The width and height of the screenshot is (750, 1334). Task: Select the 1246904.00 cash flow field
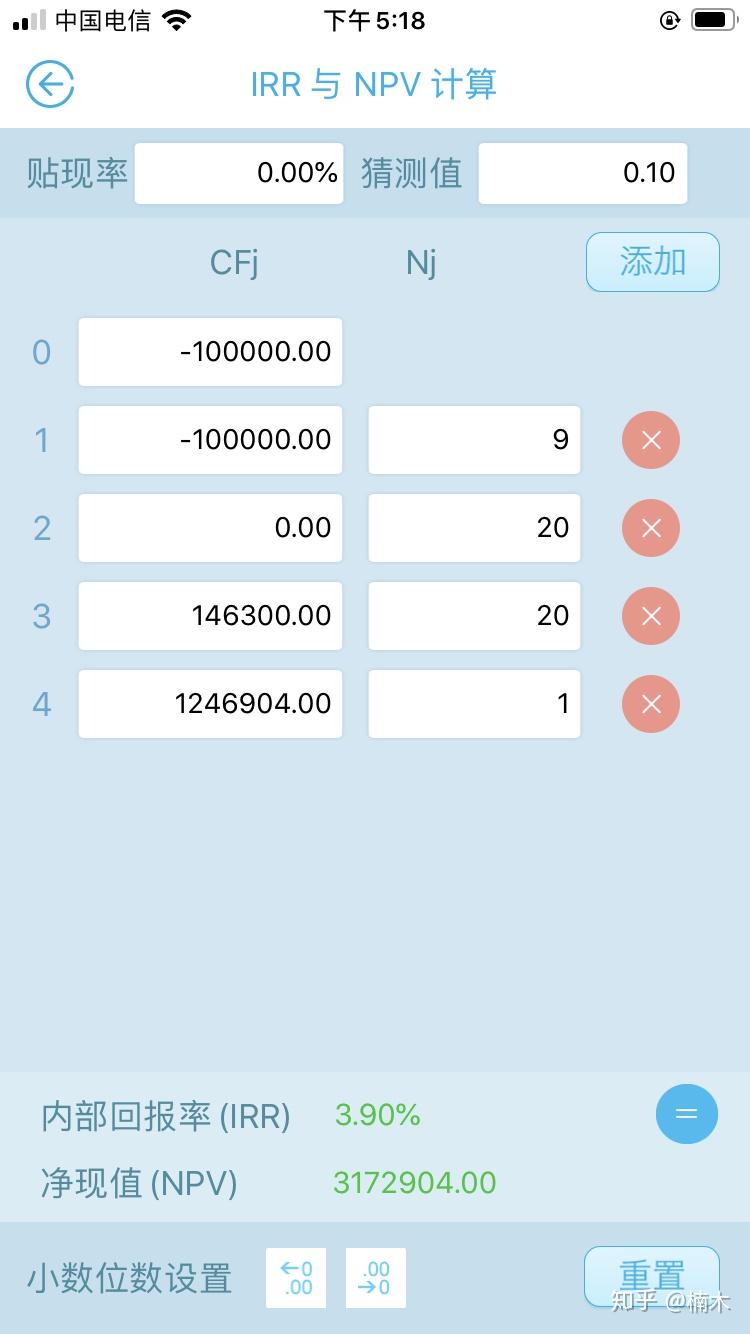click(210, 704)
